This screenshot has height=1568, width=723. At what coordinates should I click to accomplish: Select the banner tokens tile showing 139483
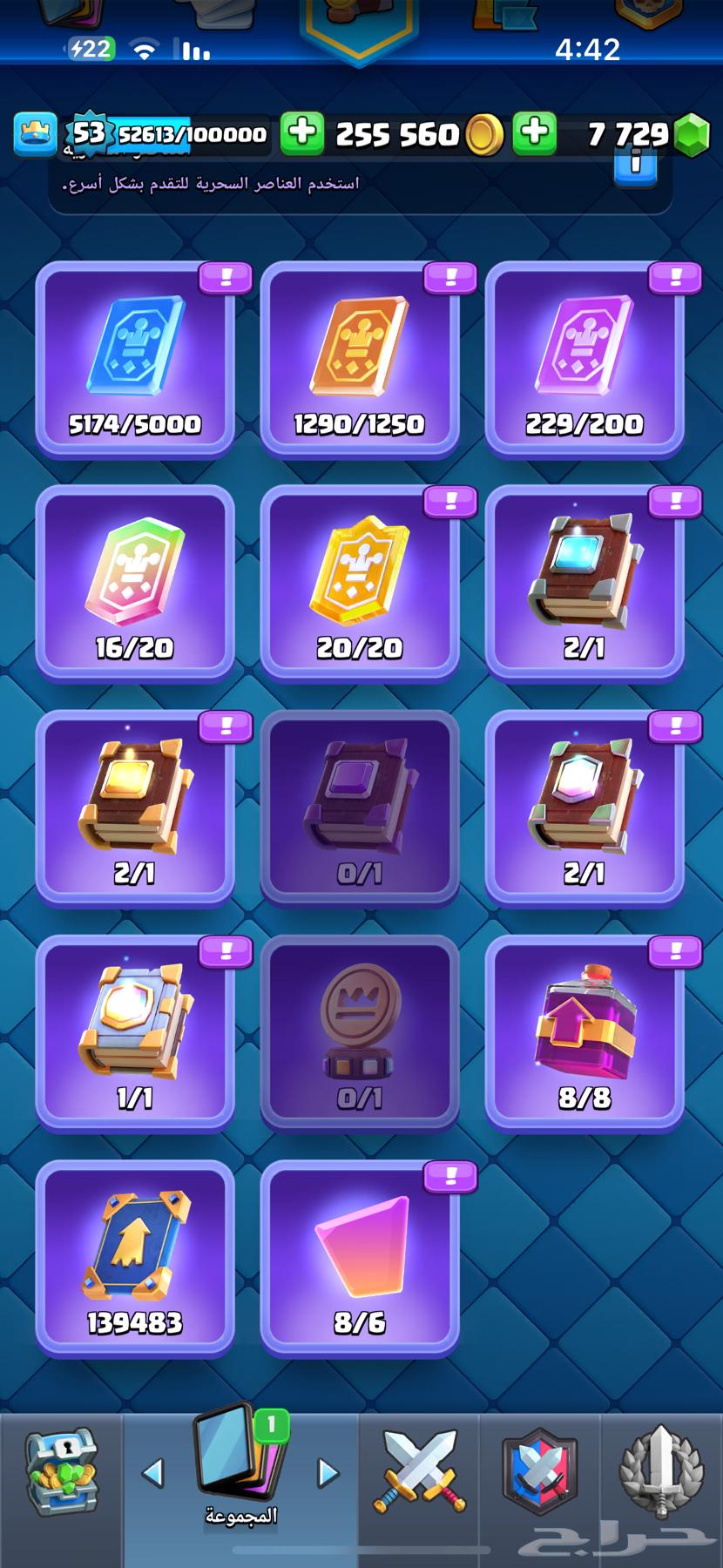135,1258
